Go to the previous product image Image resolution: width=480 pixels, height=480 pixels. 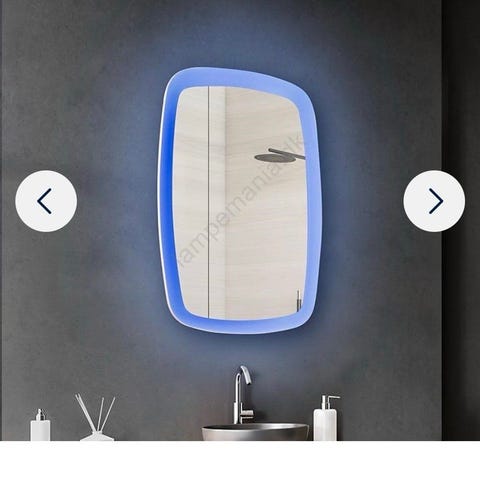pyautogui.click(x=46, y=201)
